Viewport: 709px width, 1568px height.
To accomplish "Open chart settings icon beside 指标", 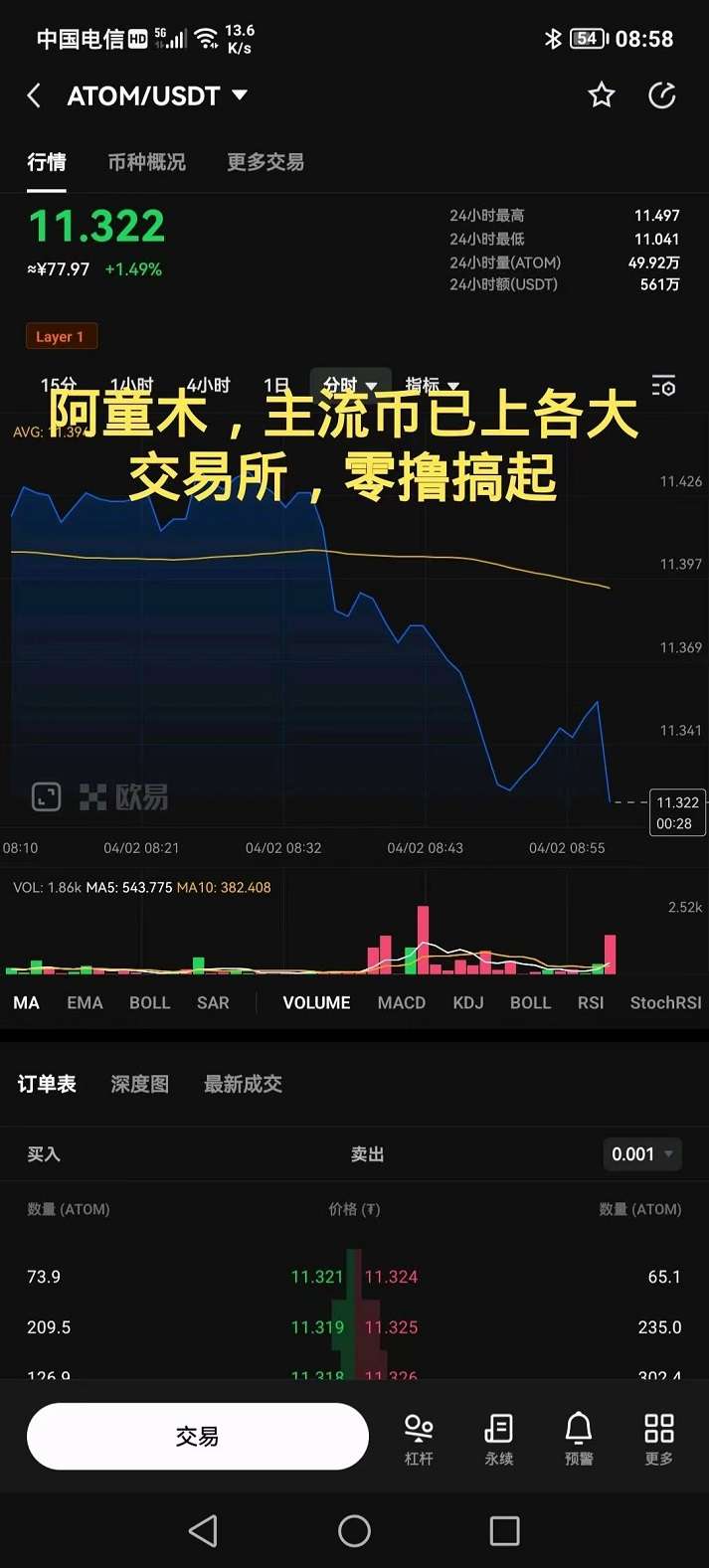I will click(x=663, y=386).
